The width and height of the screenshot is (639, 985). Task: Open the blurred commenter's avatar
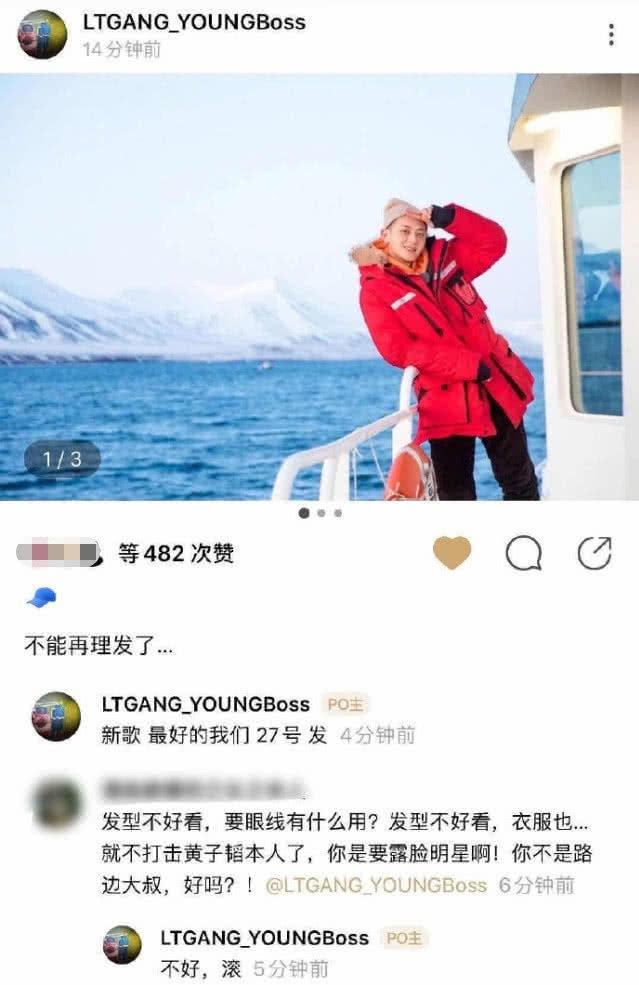(57, 804)
